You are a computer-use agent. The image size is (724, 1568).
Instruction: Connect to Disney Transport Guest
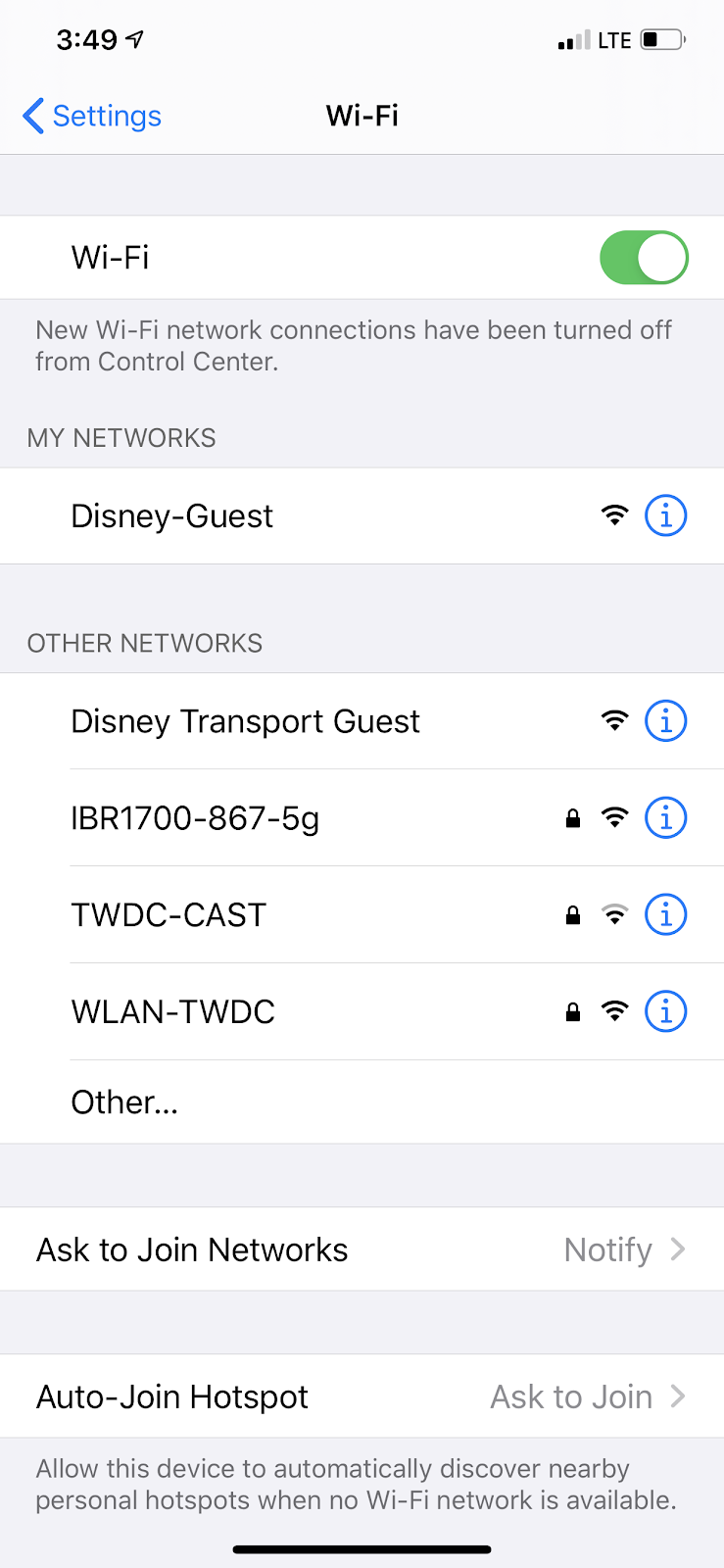tap(245, 722)
